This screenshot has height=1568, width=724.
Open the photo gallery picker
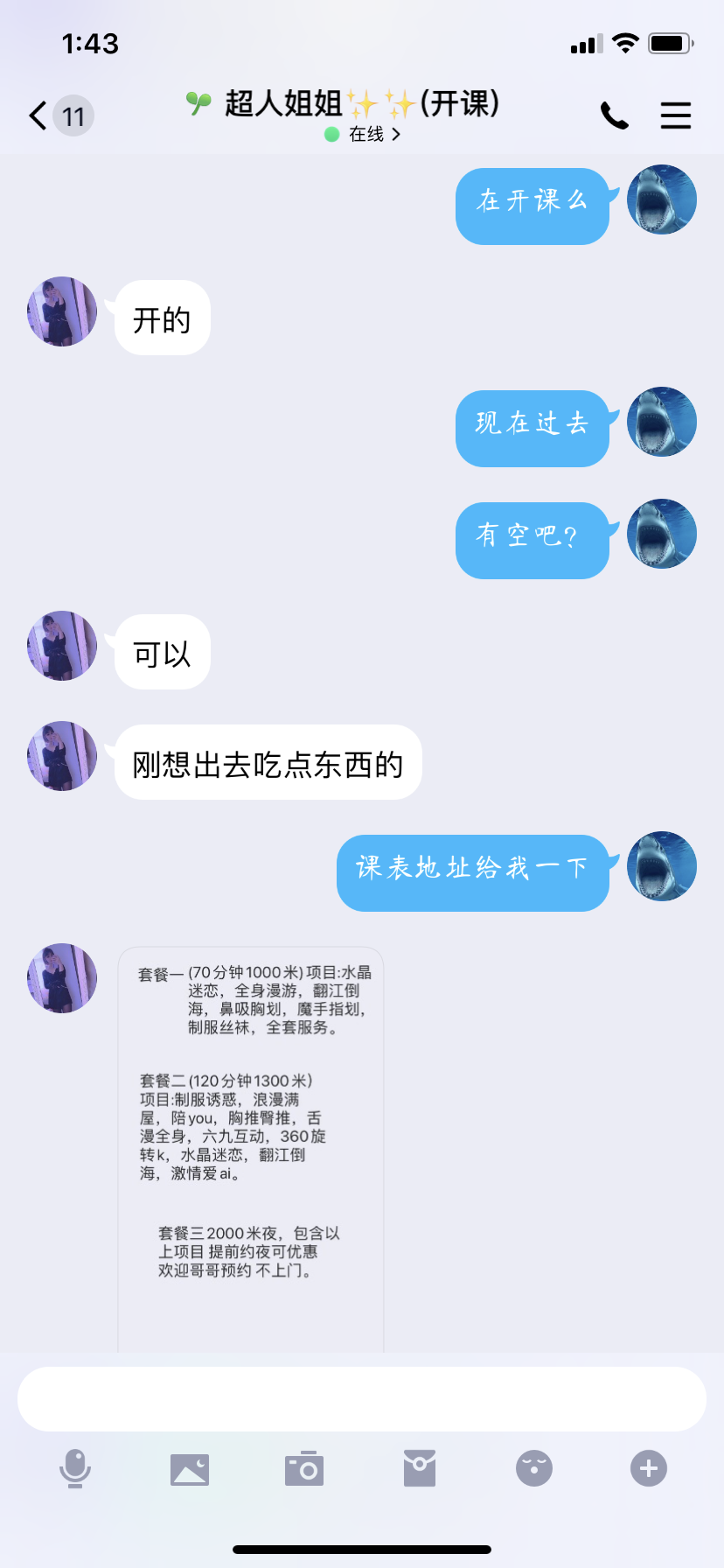190,1468
